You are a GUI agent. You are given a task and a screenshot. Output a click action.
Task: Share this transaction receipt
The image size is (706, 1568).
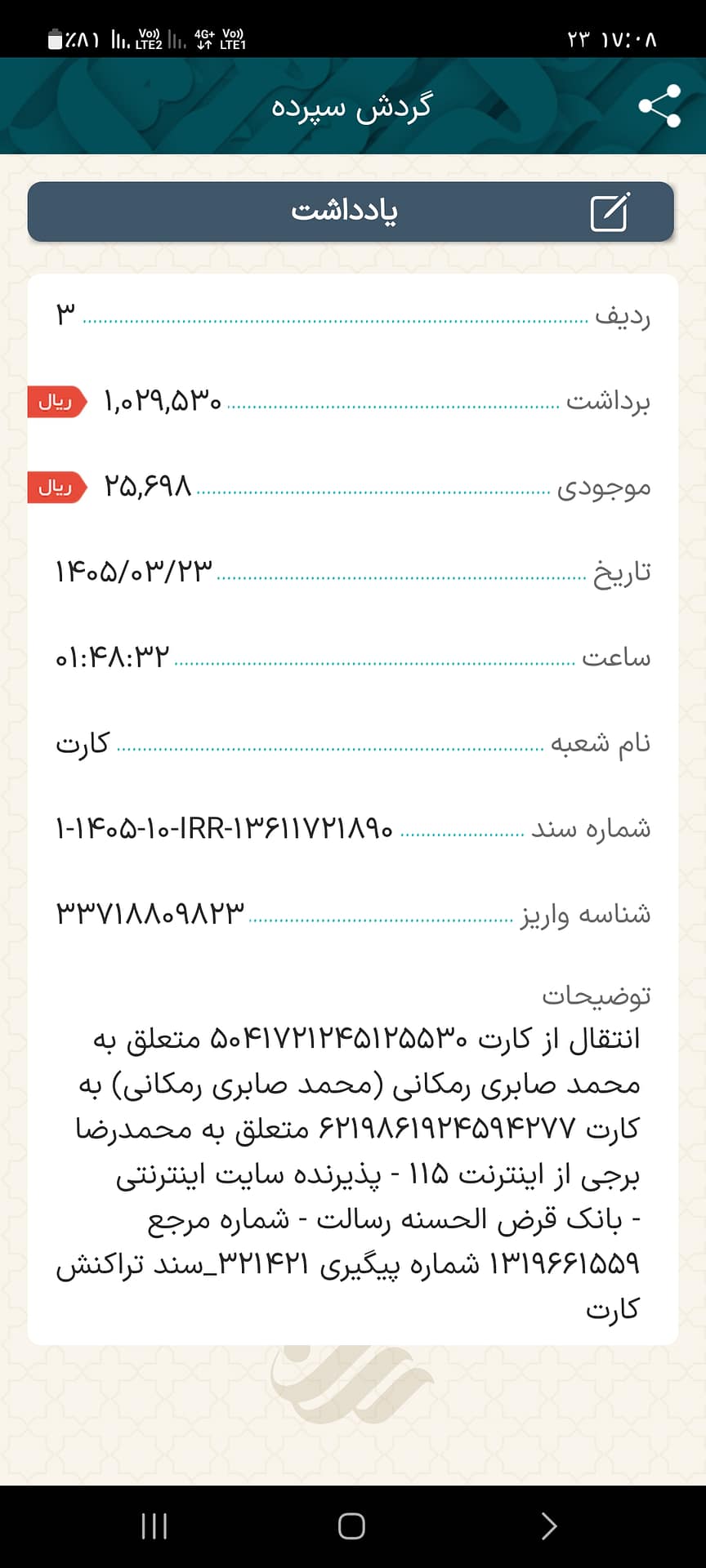659,106
